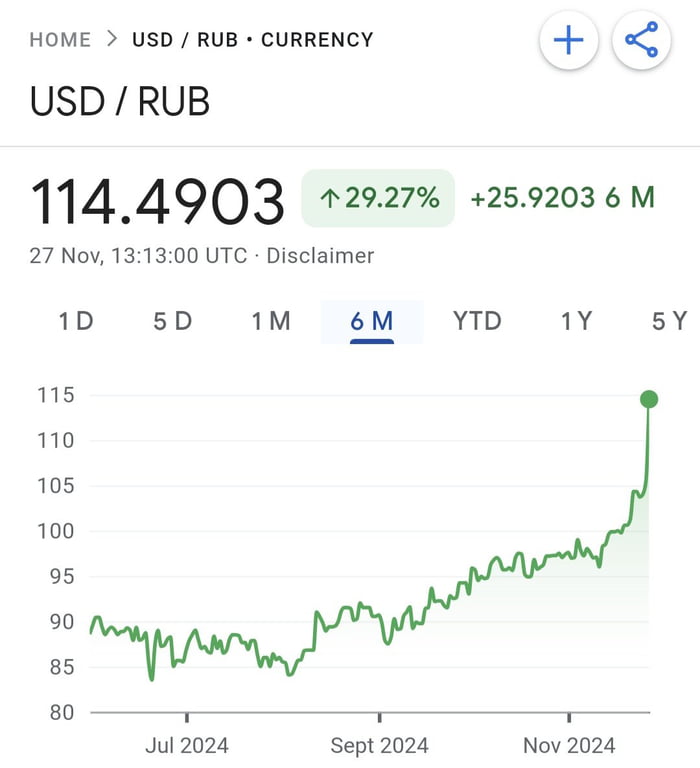Select the 5 D time range
Image resolution: width=700 pixels, height=768 pixels.
[x=172, y=321]
